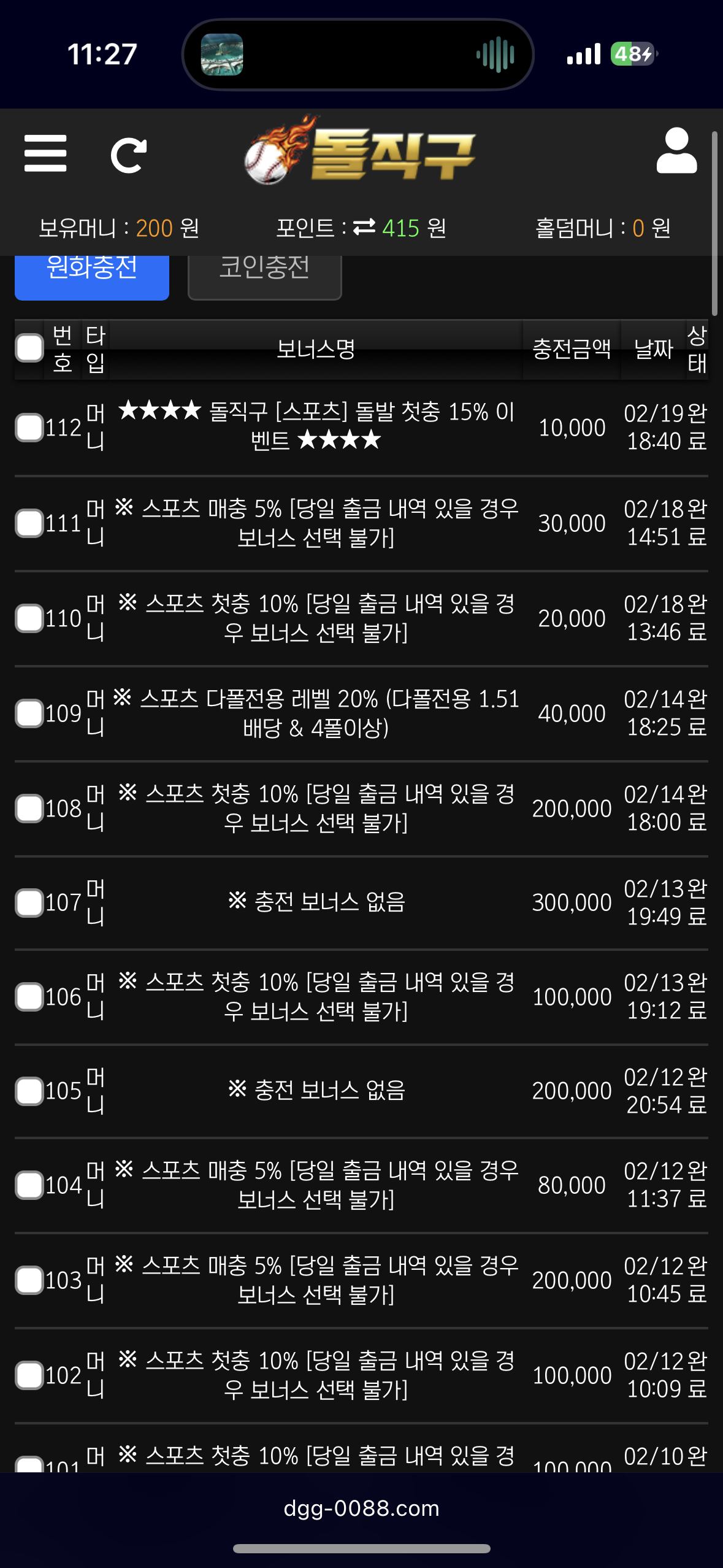
Task: Mark the checkbox for entry 103
Action: (x=29, y=1280)
